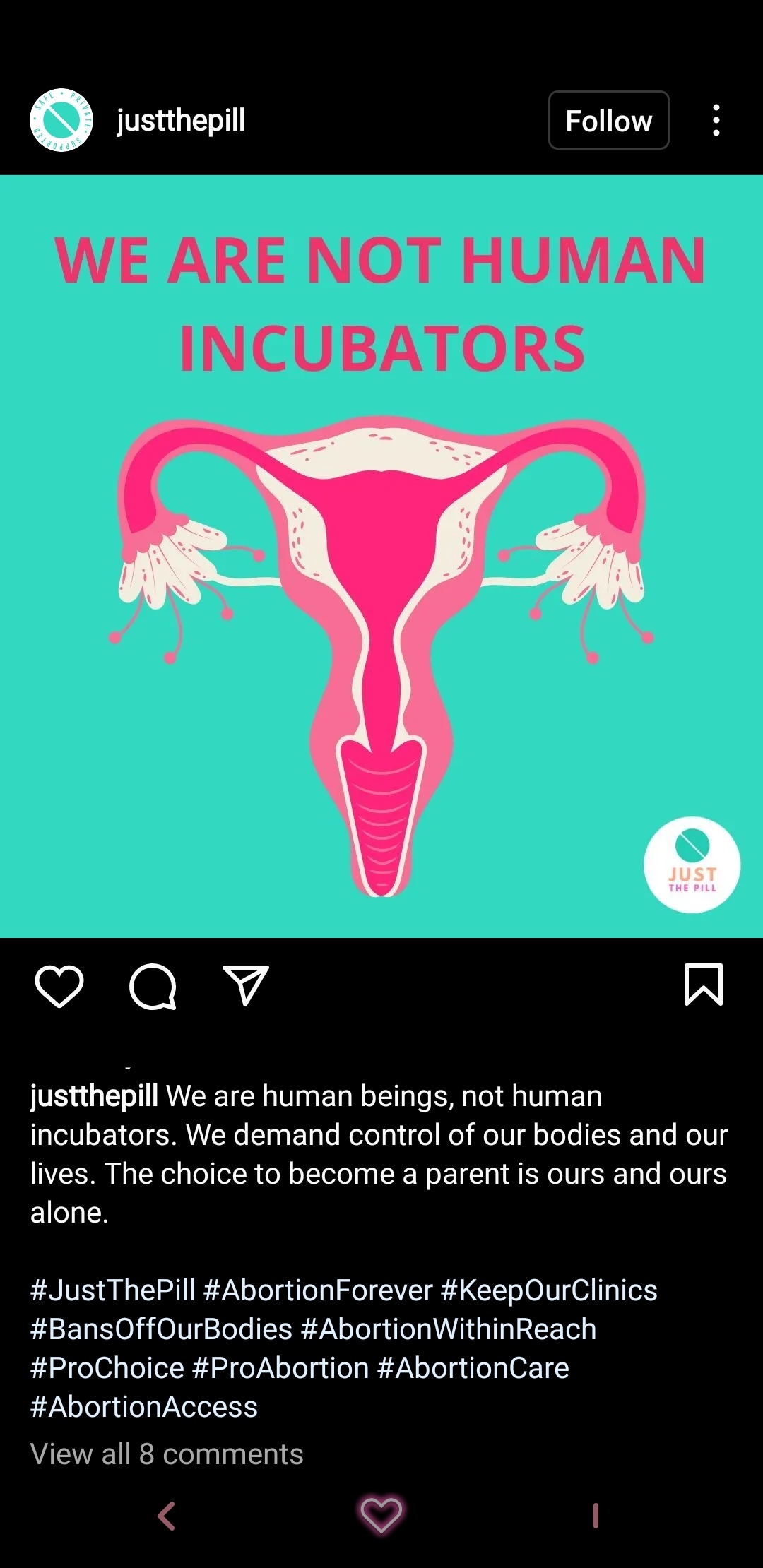The image size is (763, 1568).
Task: Click the Just The Pill logo watermark
Action: click(x=691, y=863)
